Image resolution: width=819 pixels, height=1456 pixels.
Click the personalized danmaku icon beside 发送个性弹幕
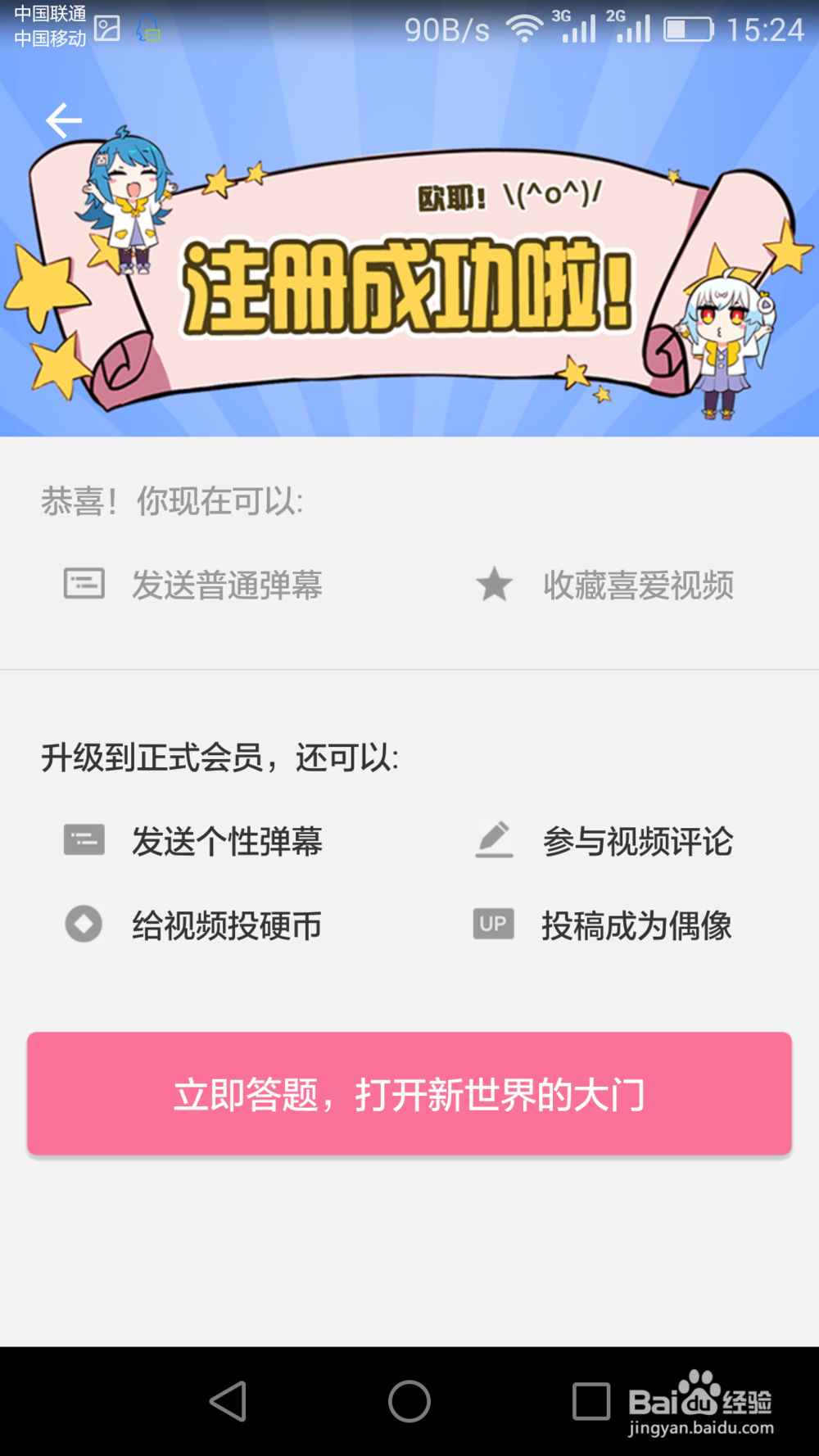pos(84,839)
